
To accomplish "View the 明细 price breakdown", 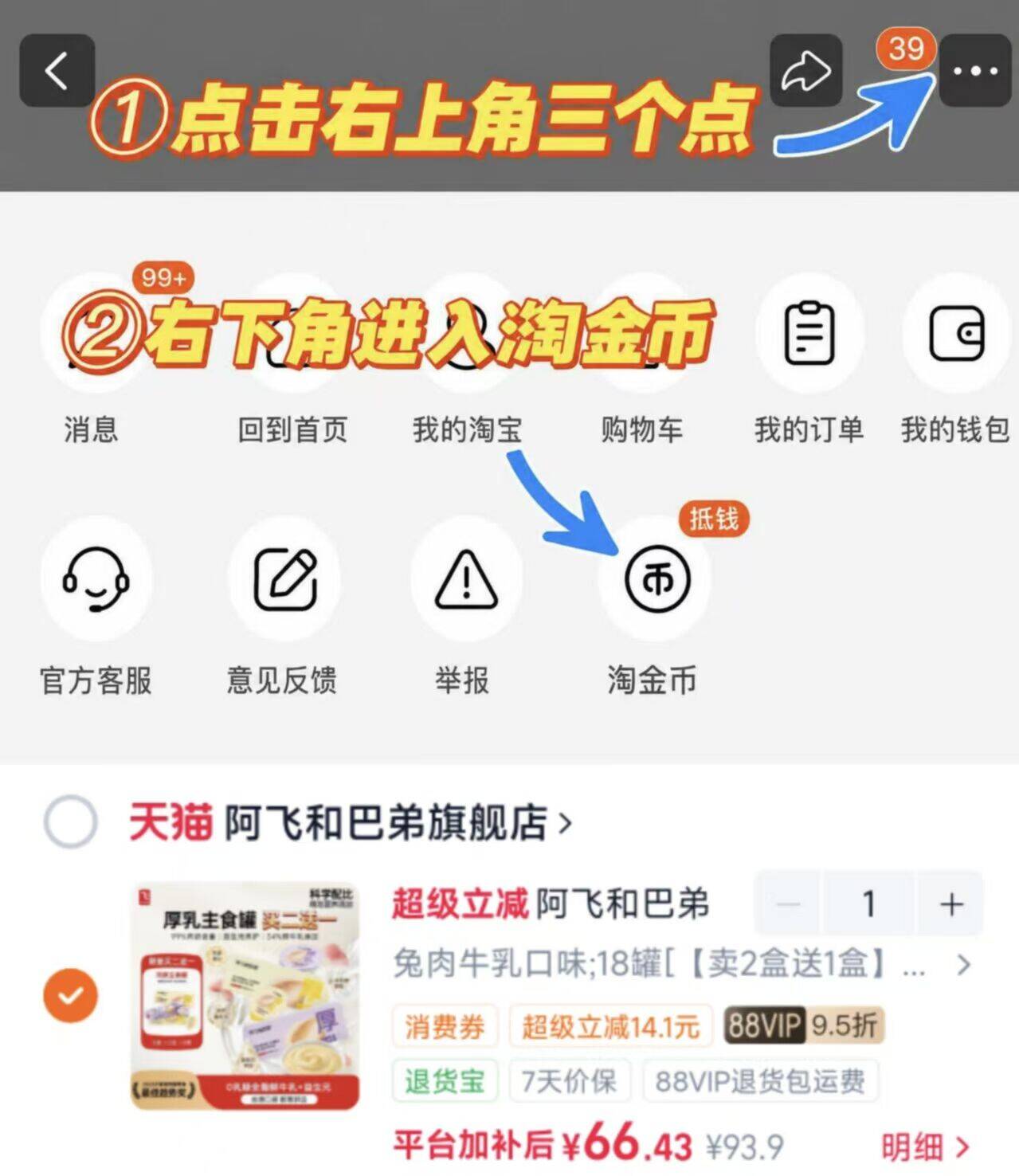I will point(925,1147).
